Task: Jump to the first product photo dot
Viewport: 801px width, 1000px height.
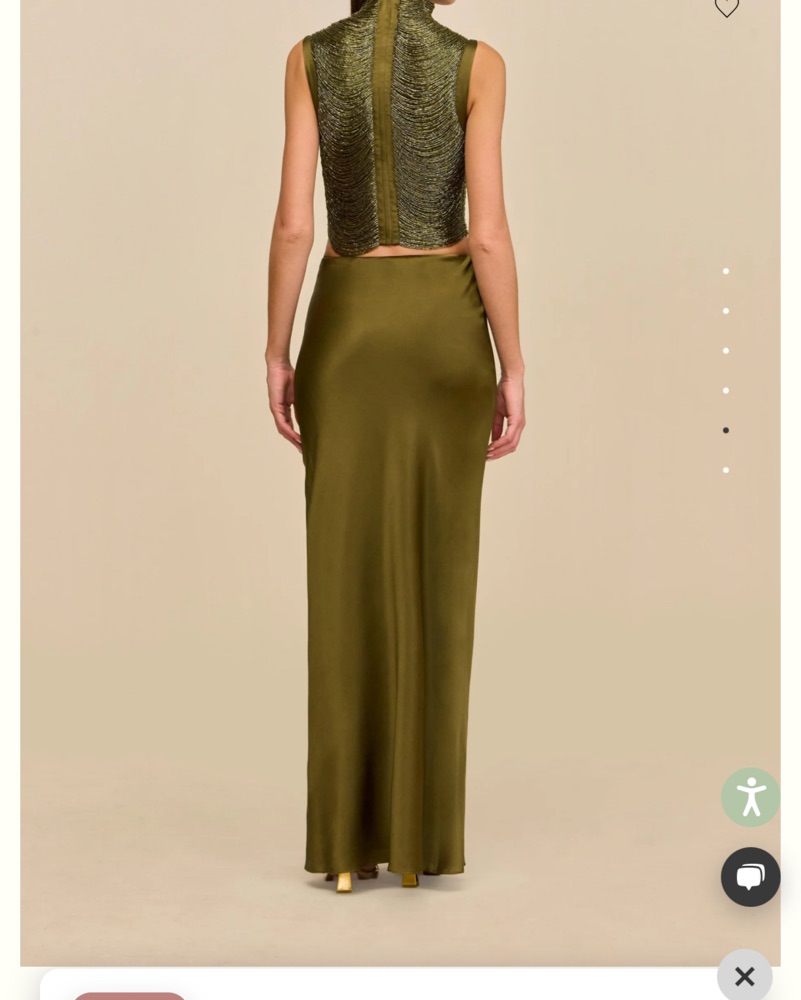Action: [x=726, y=271]
